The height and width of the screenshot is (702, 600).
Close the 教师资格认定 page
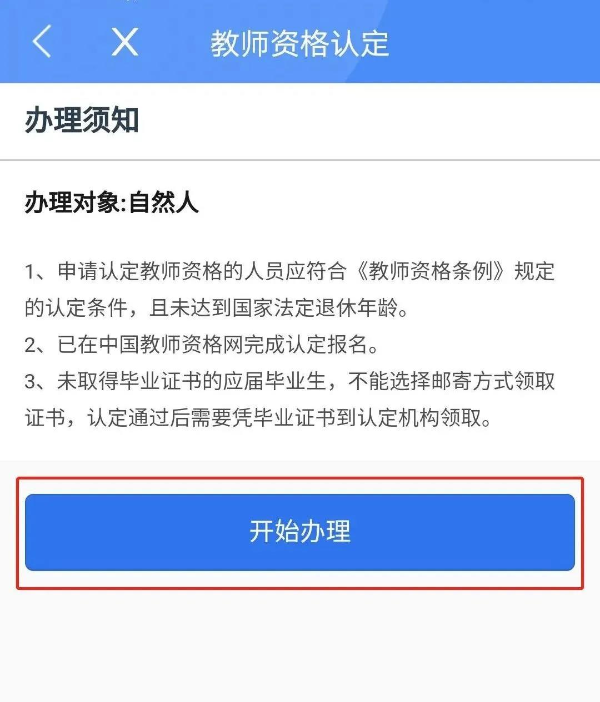point(124,42)
